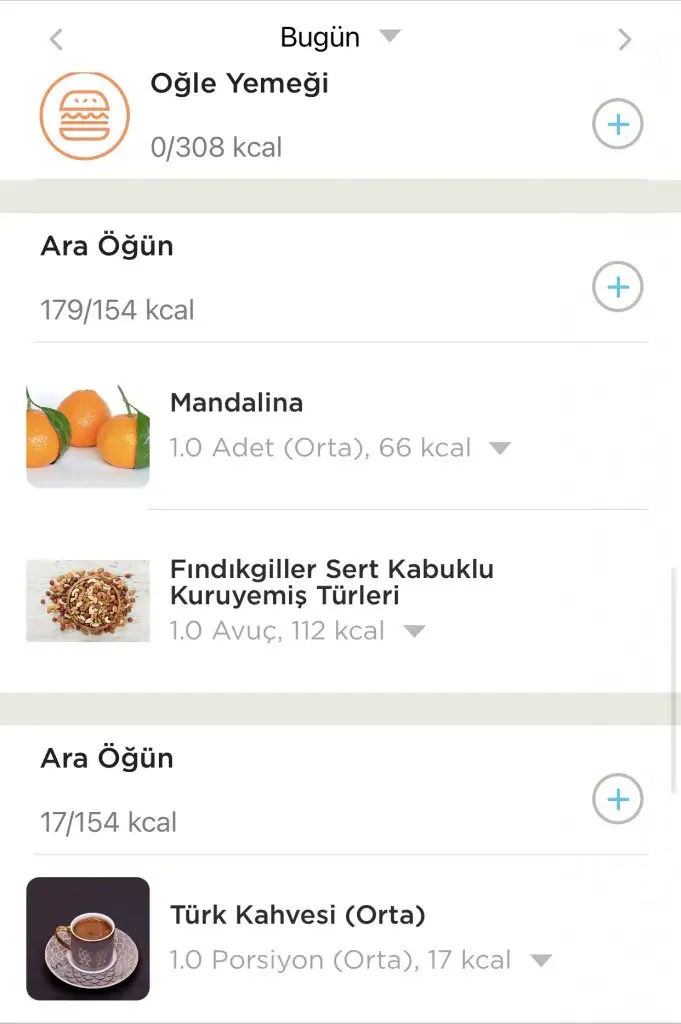Open the Mandalina entry
The image size is (681, 1024).
(x=237, y=403)
